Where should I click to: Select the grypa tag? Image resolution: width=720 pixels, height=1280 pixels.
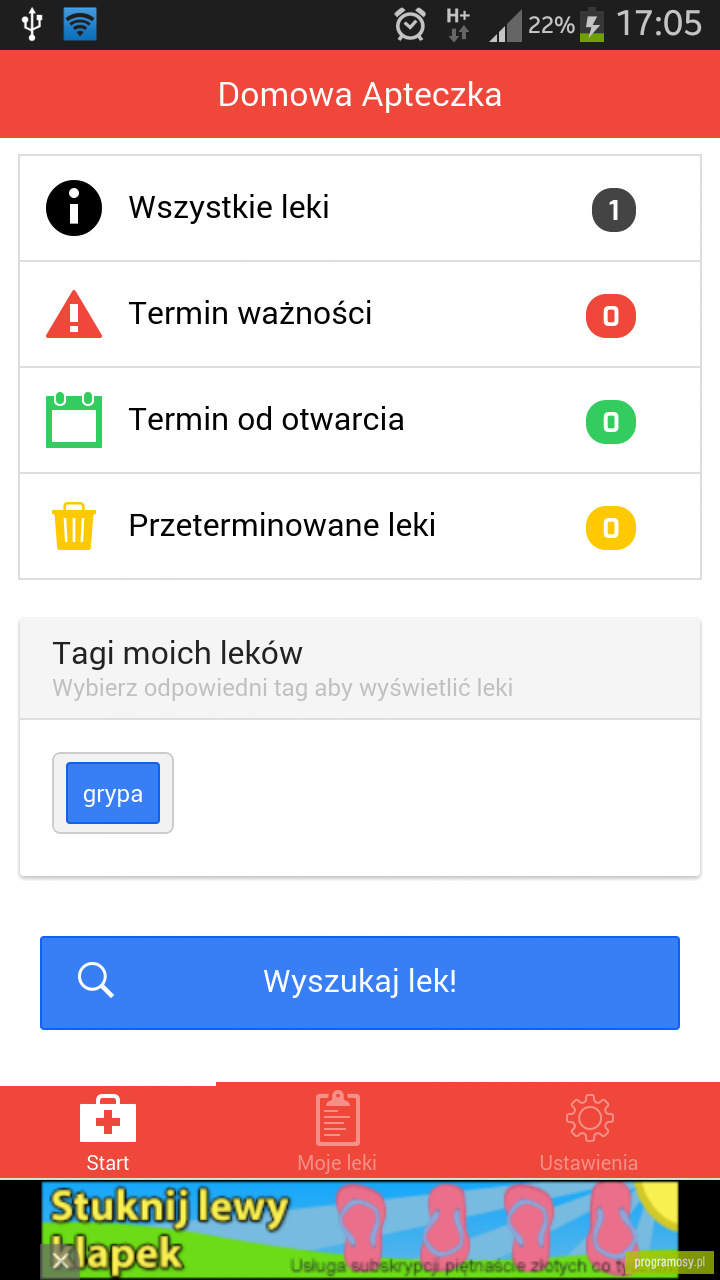pyautogui.click(x=113, y=794)
